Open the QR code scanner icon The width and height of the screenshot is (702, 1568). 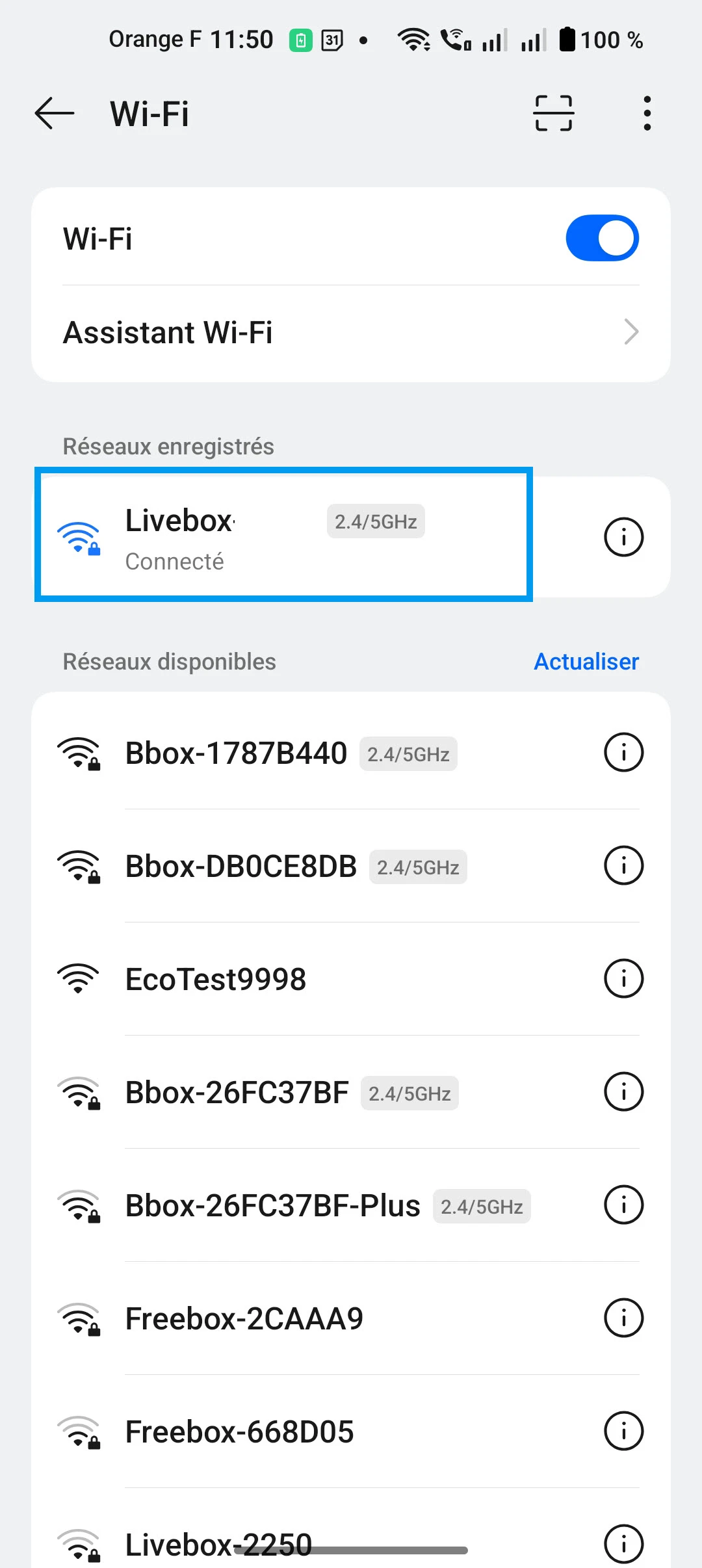click(553, 114)
